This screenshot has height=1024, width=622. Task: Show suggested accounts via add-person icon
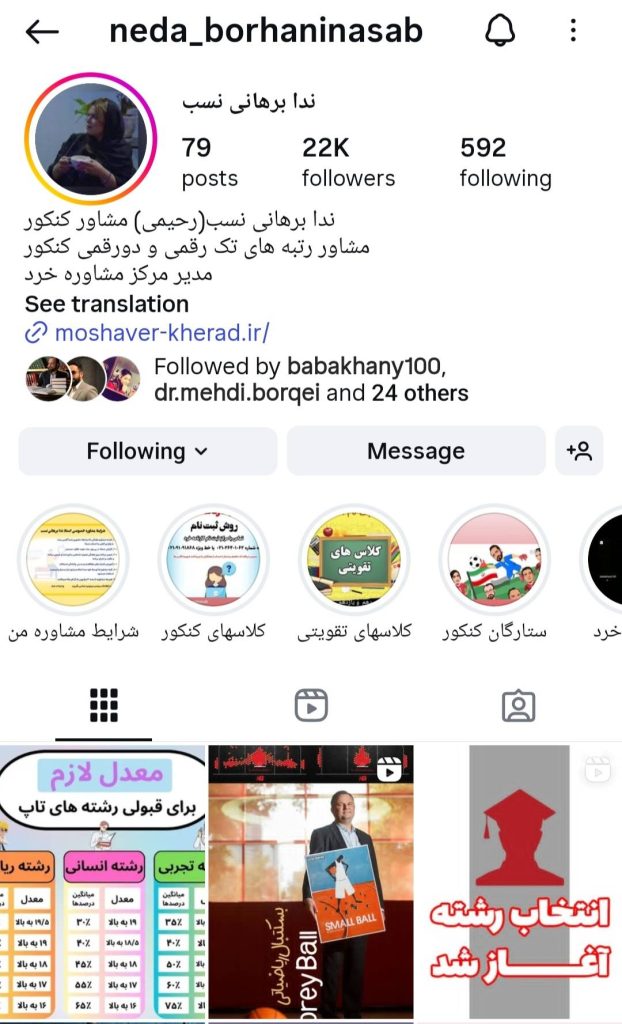tap(579, 451)
